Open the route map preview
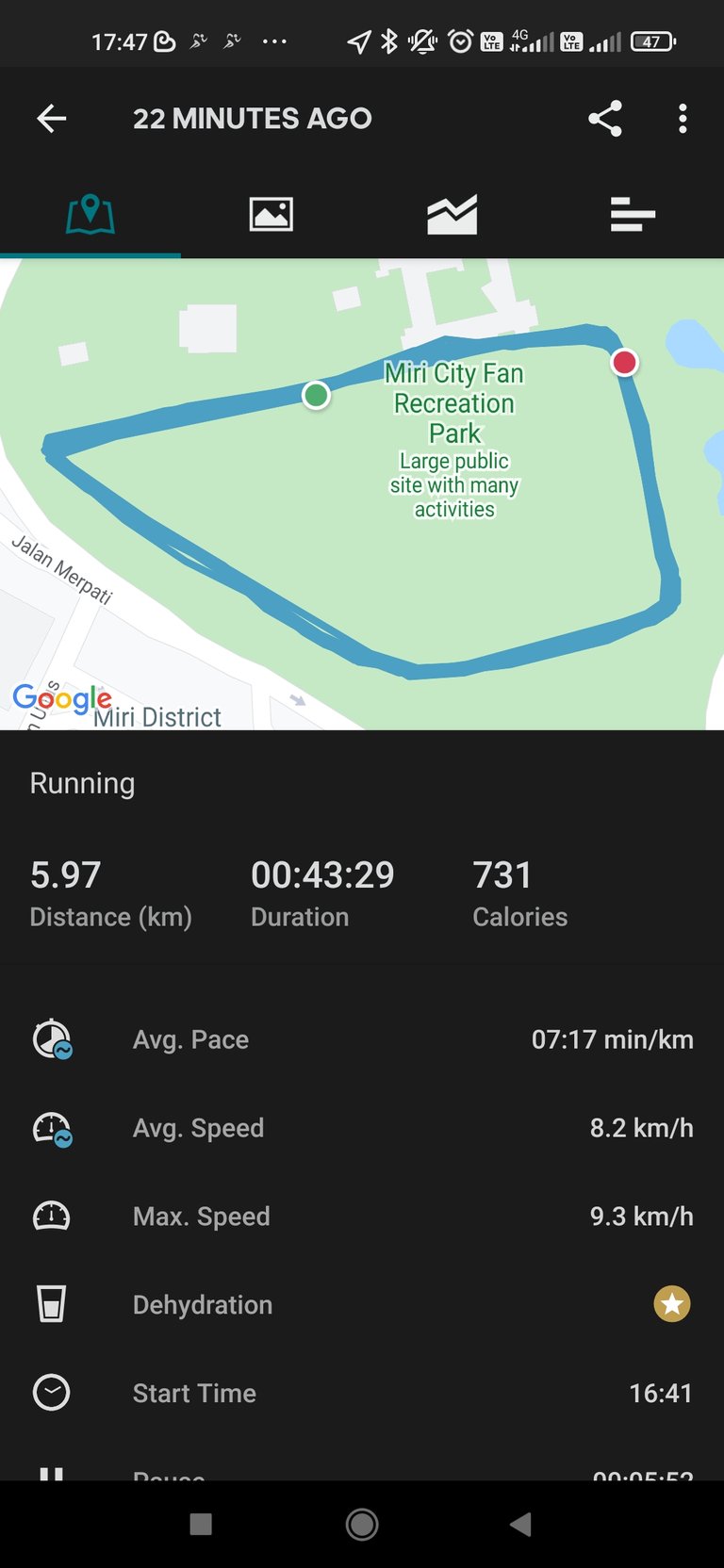Viewport: 724px width, 1568px height. 362,495
